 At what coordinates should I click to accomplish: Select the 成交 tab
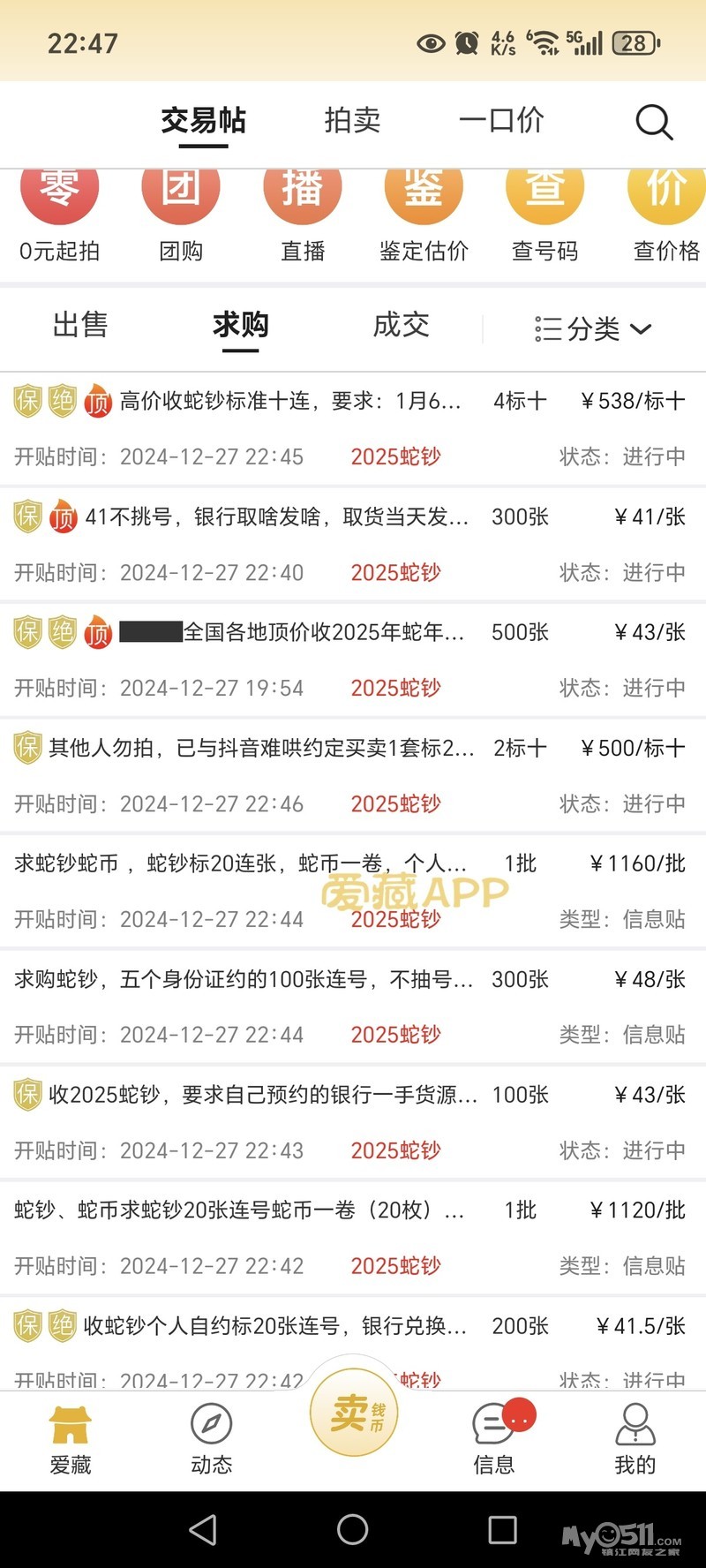pyautogui.click(x=401, y=325)
